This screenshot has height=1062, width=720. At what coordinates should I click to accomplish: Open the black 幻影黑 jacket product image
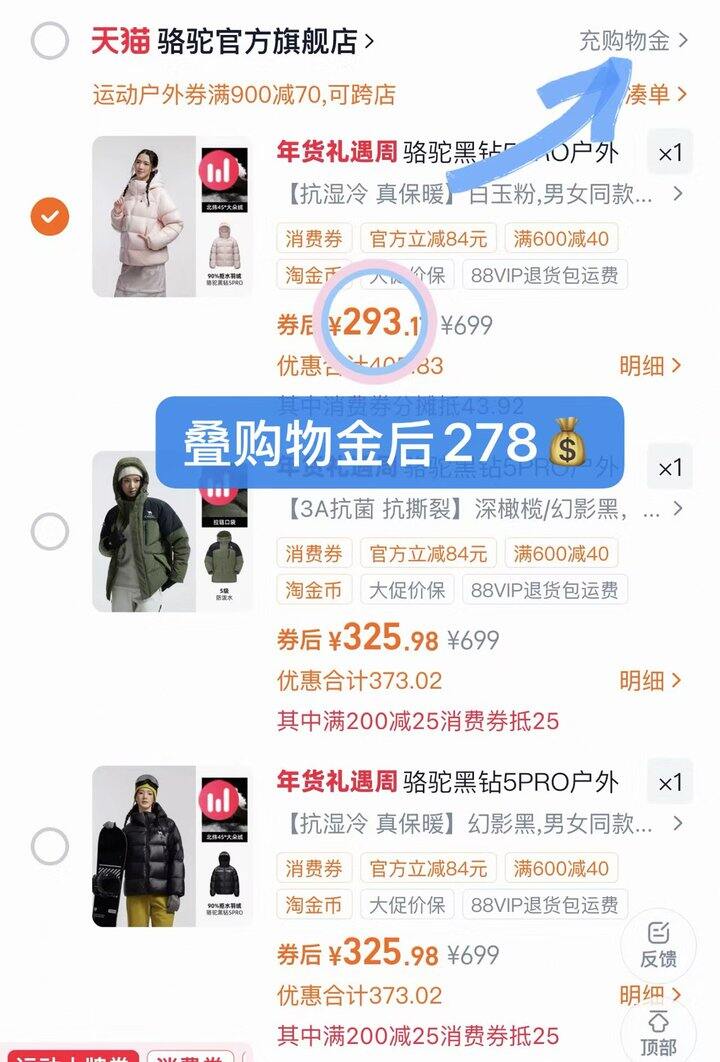pos(170,847)
